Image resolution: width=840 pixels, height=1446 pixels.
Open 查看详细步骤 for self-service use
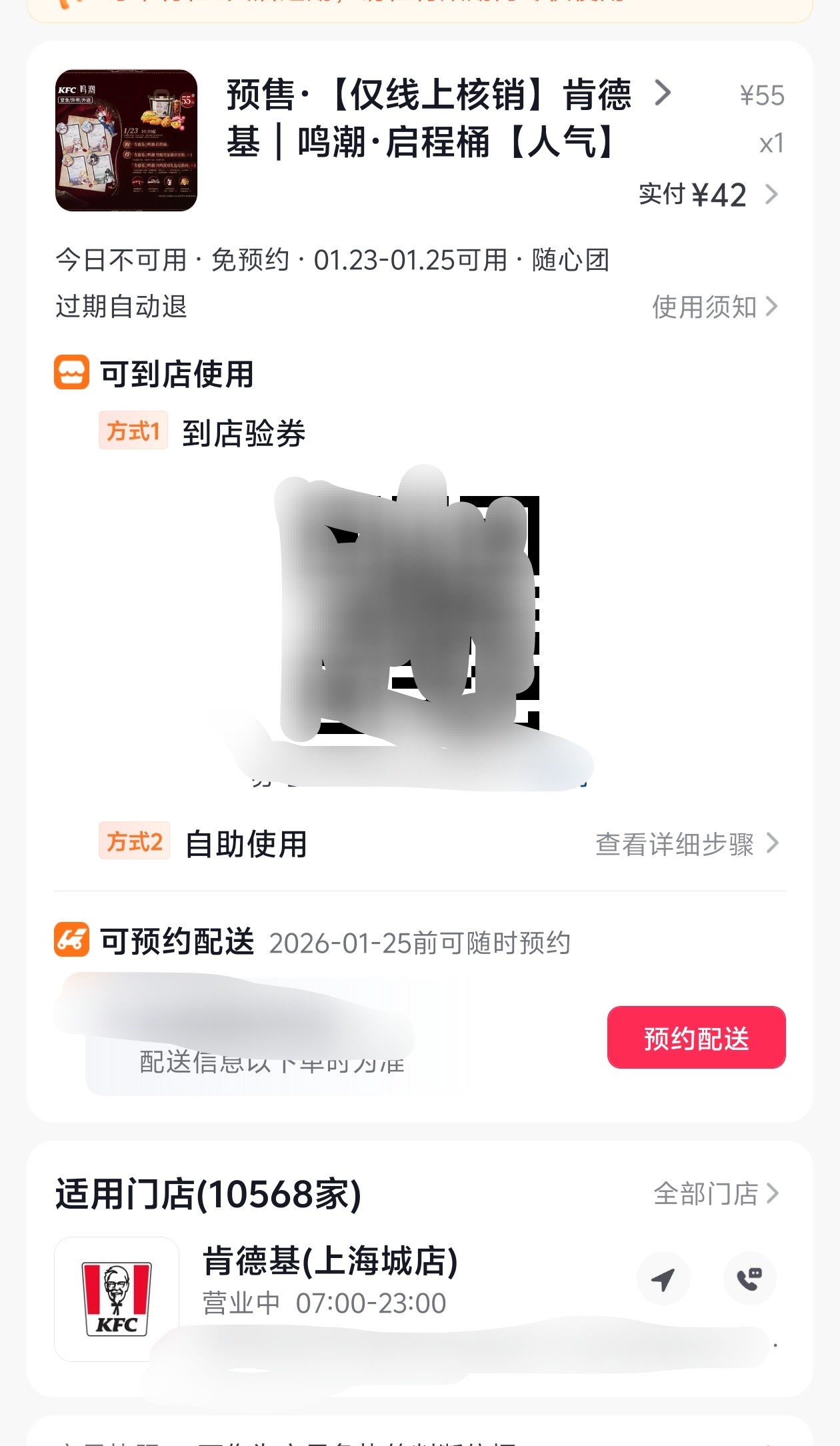coord(686,844)
